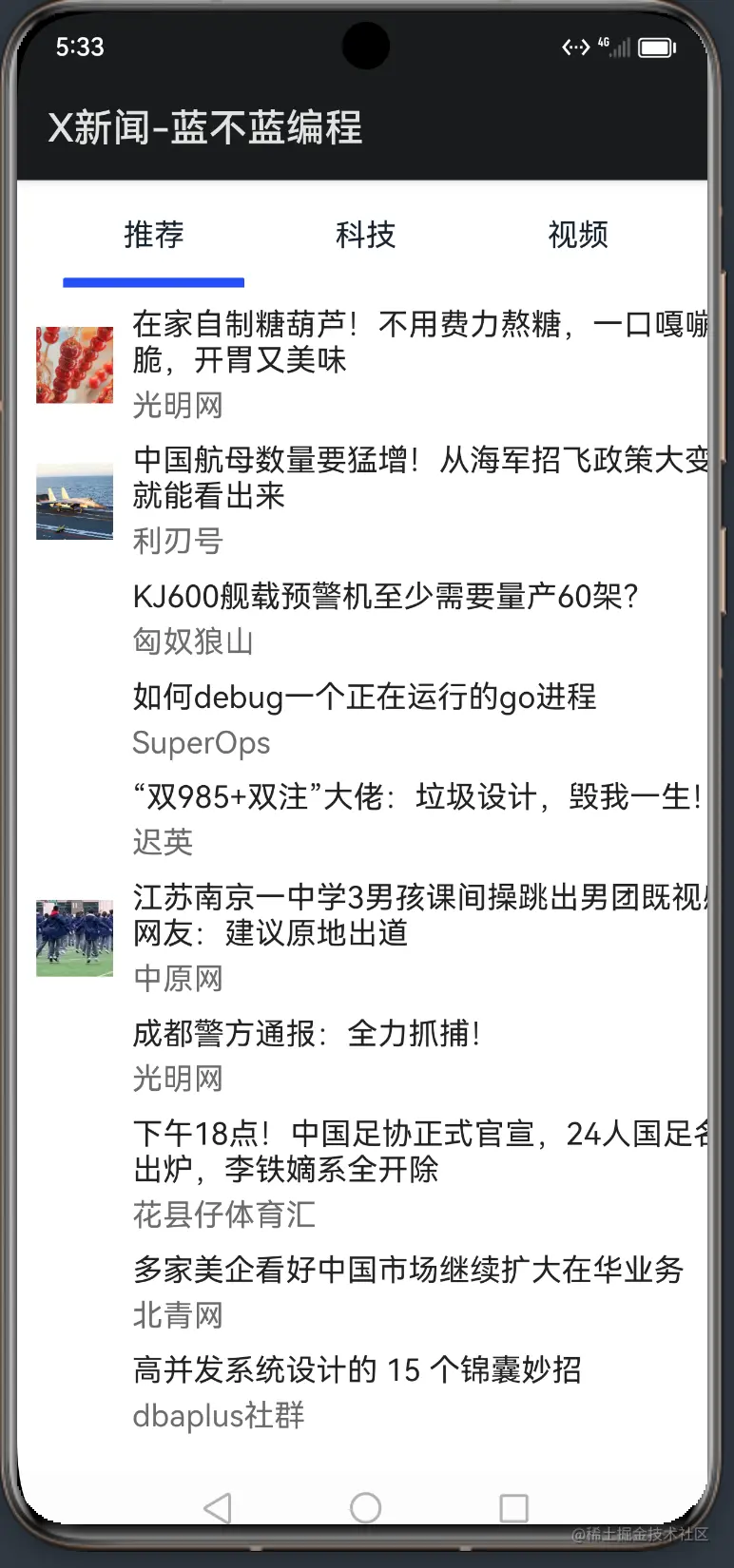Tap the system back button
The image size is (734, 1568).
pos(218,1508)
